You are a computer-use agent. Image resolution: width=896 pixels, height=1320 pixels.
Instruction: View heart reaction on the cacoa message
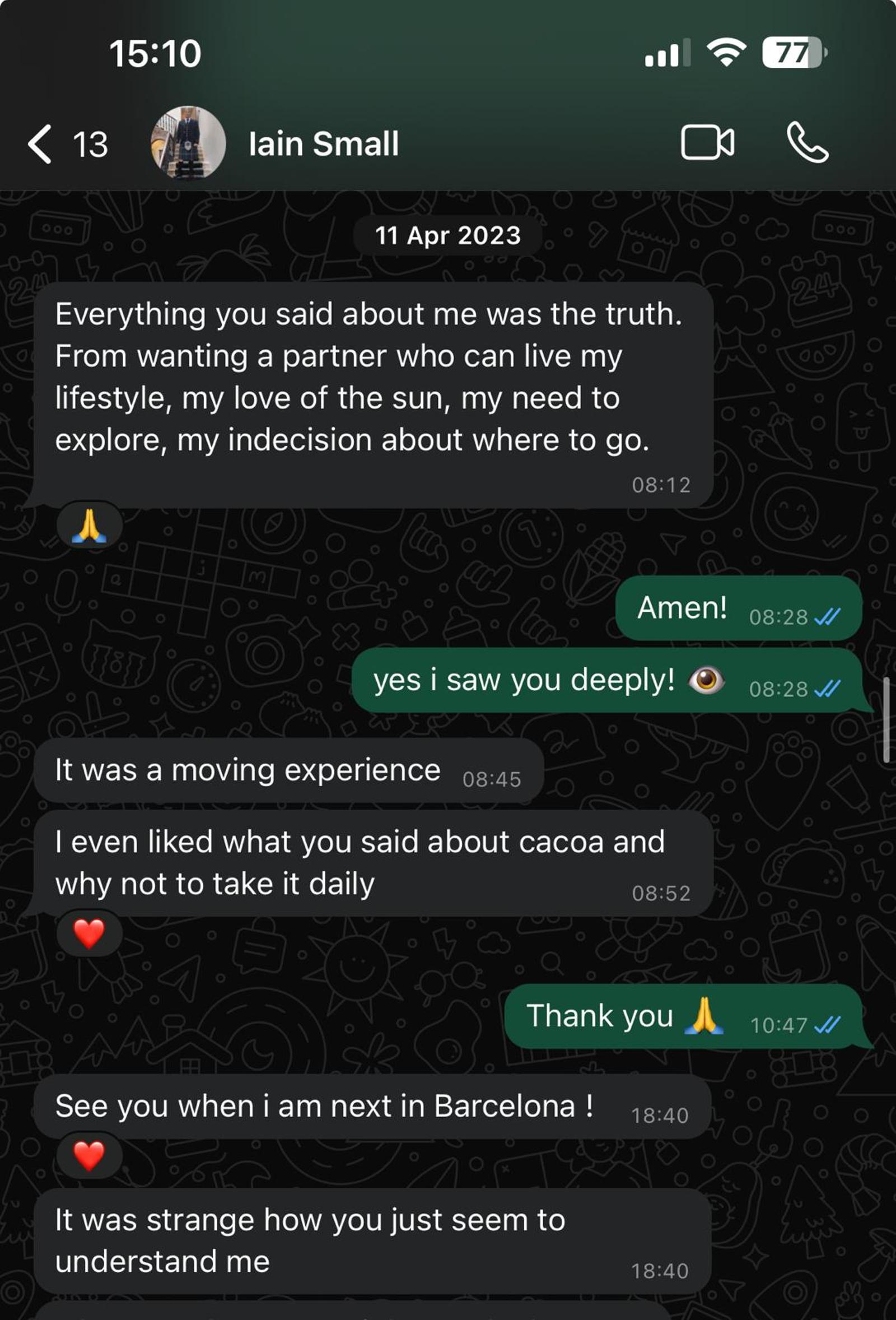(89, 934)
